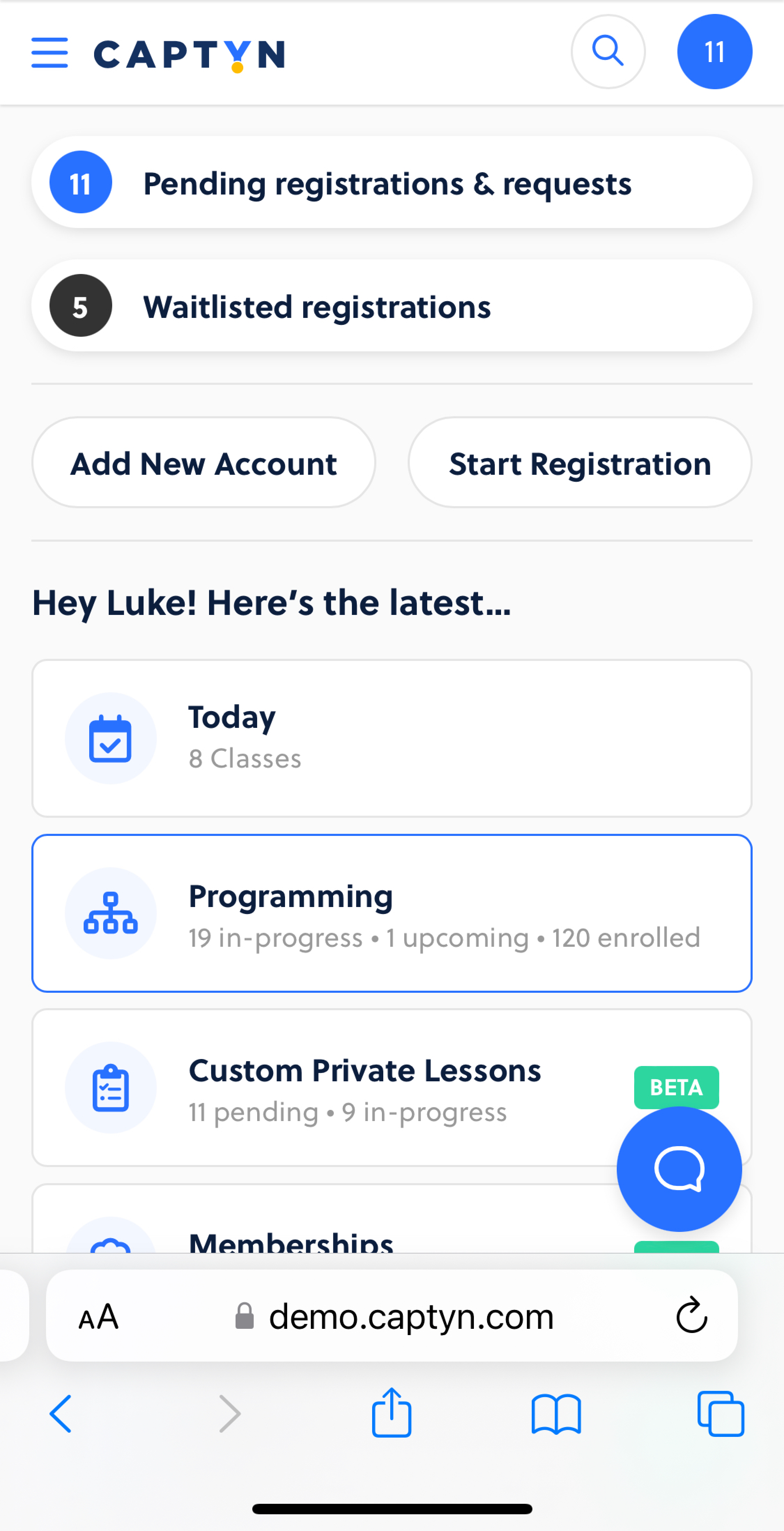
Task: Tap the blue profile badge showing 11
Action: [715, 51]
